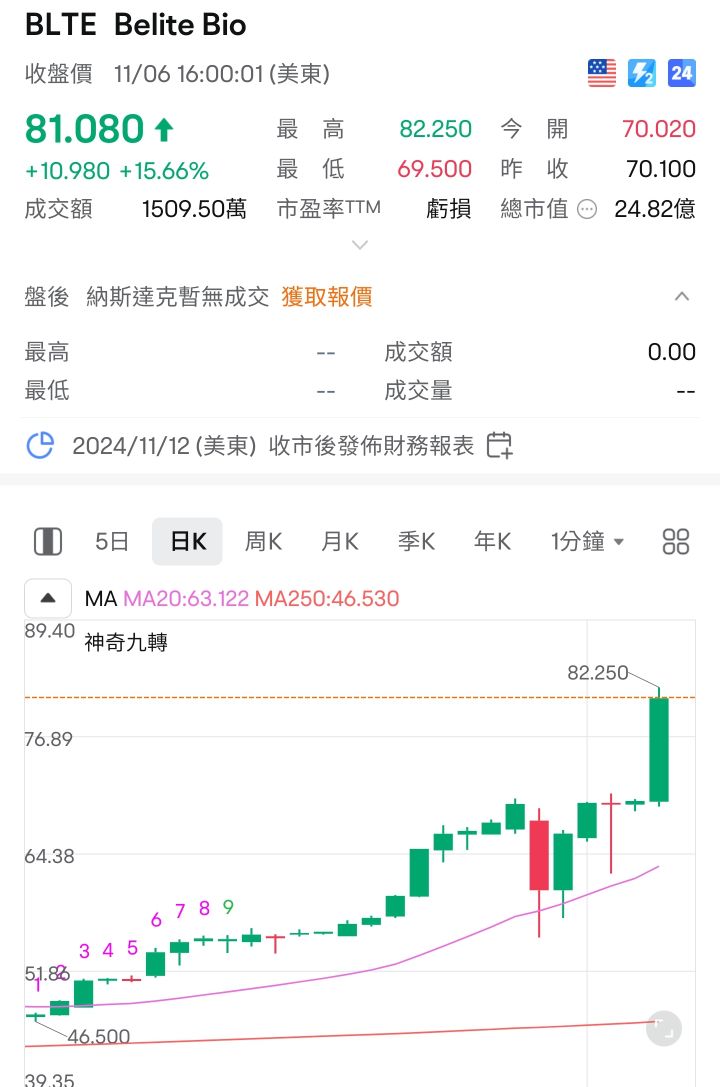Open 總市值 info icon
The height and width of the screenshot is (1087, 720).
tap(588, 210)
